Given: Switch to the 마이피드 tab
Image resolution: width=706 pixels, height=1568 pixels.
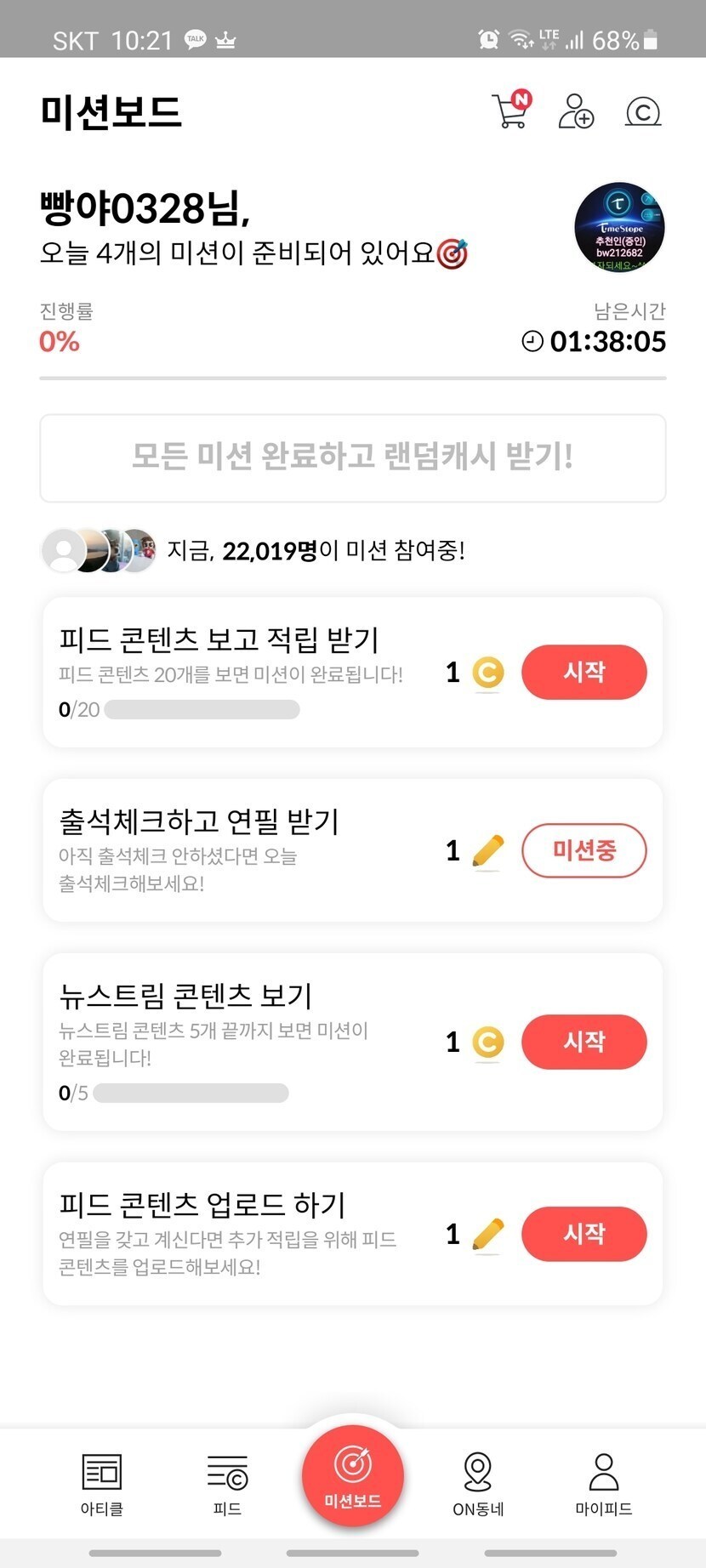Looking at the screenshot, I should pyautogui.click(x=603, y=1484).
